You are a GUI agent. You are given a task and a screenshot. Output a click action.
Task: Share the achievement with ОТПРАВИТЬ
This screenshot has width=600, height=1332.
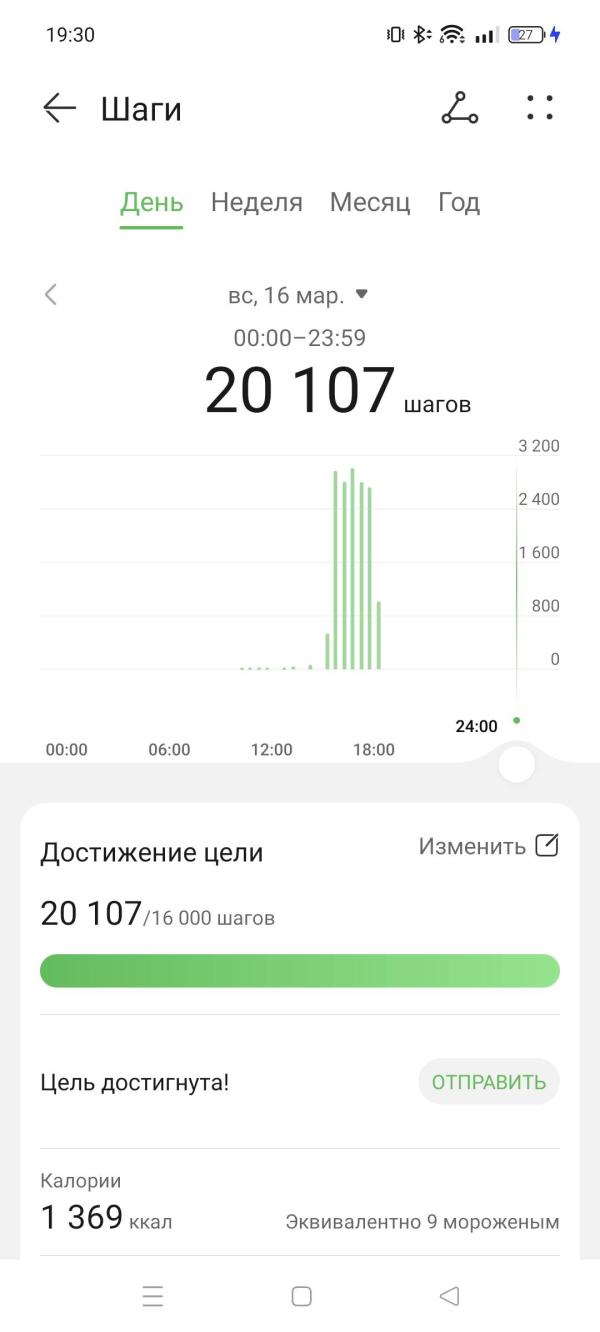pyautogui.click(x=489, y=1082)
